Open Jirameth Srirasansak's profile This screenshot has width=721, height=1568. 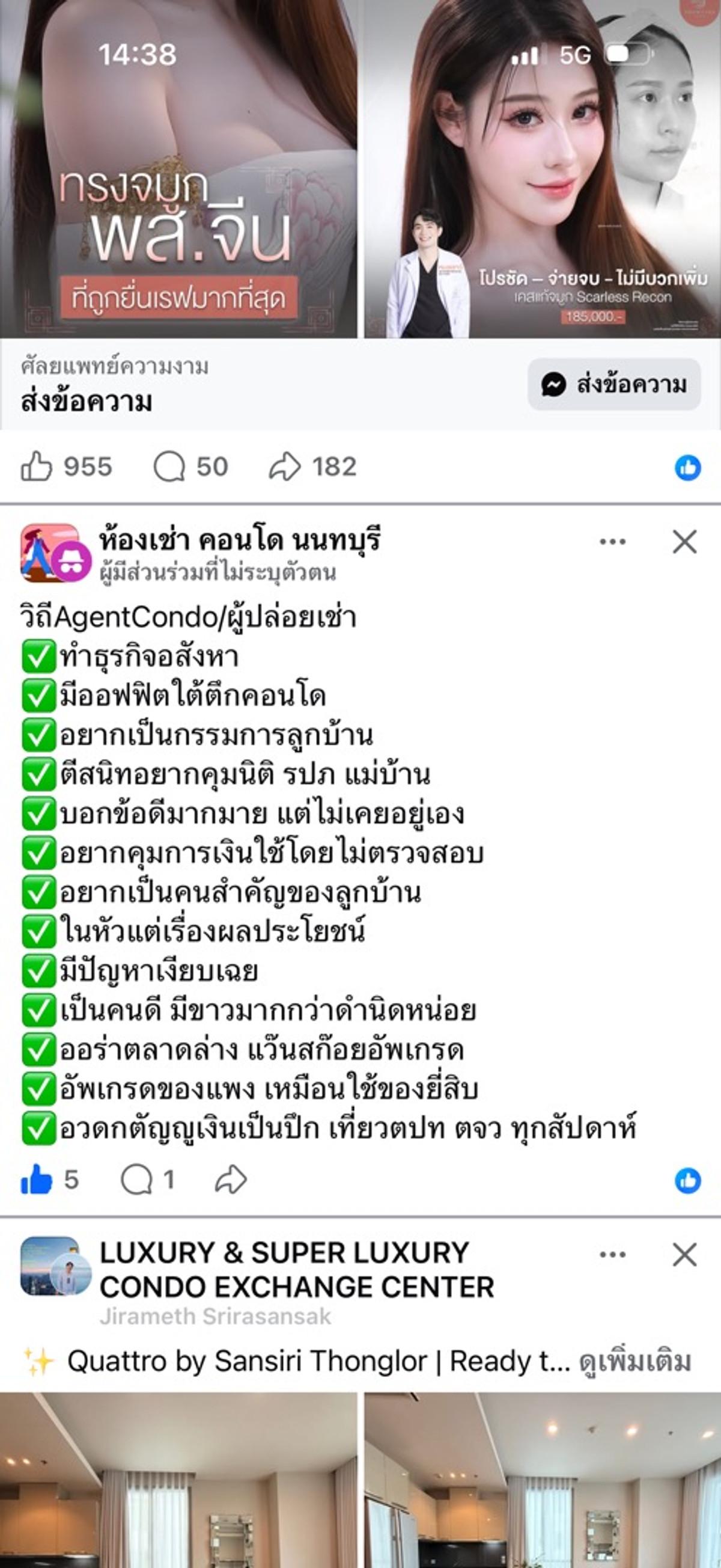(215, 1316)
